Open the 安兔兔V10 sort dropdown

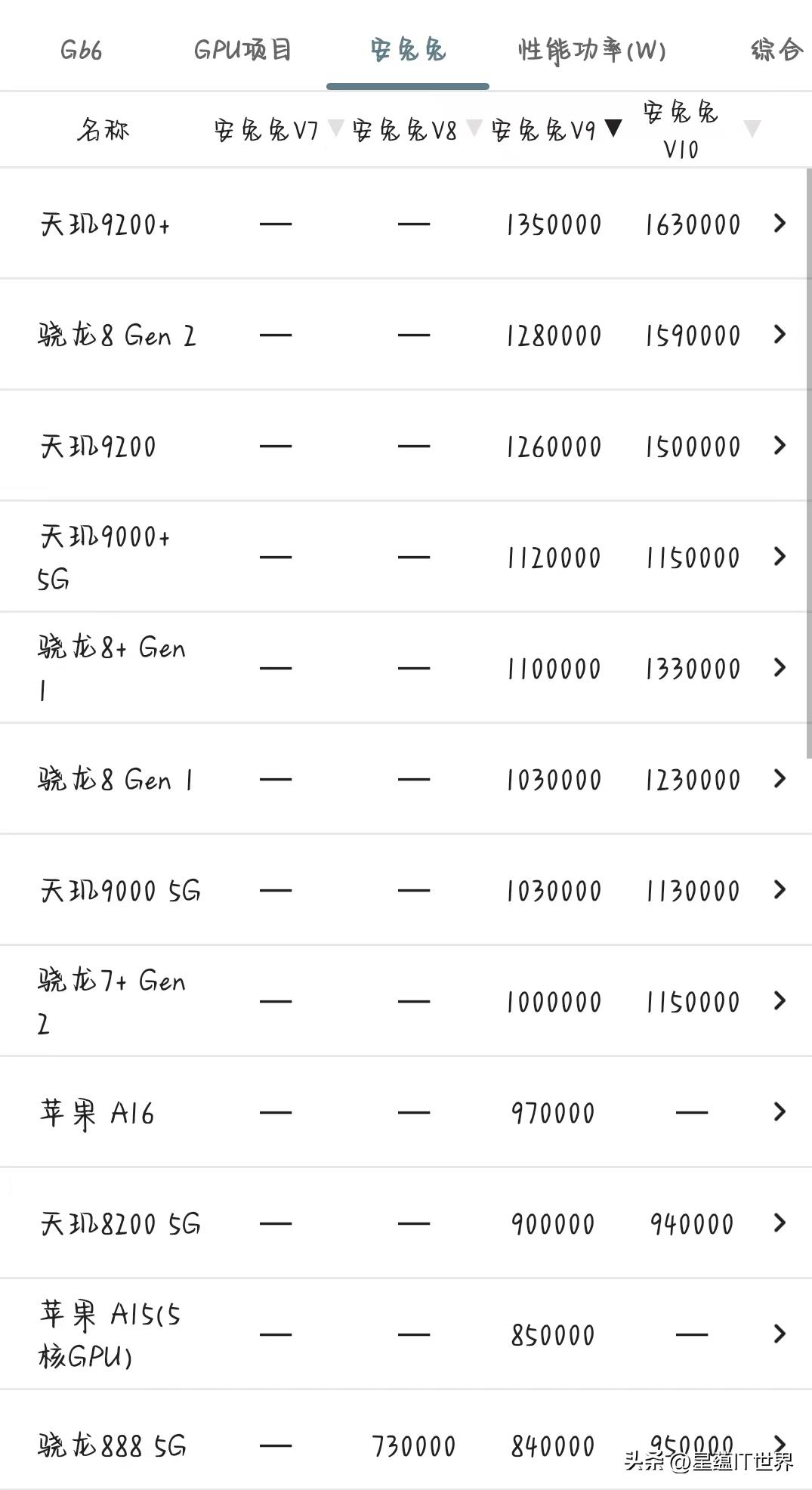751,130
